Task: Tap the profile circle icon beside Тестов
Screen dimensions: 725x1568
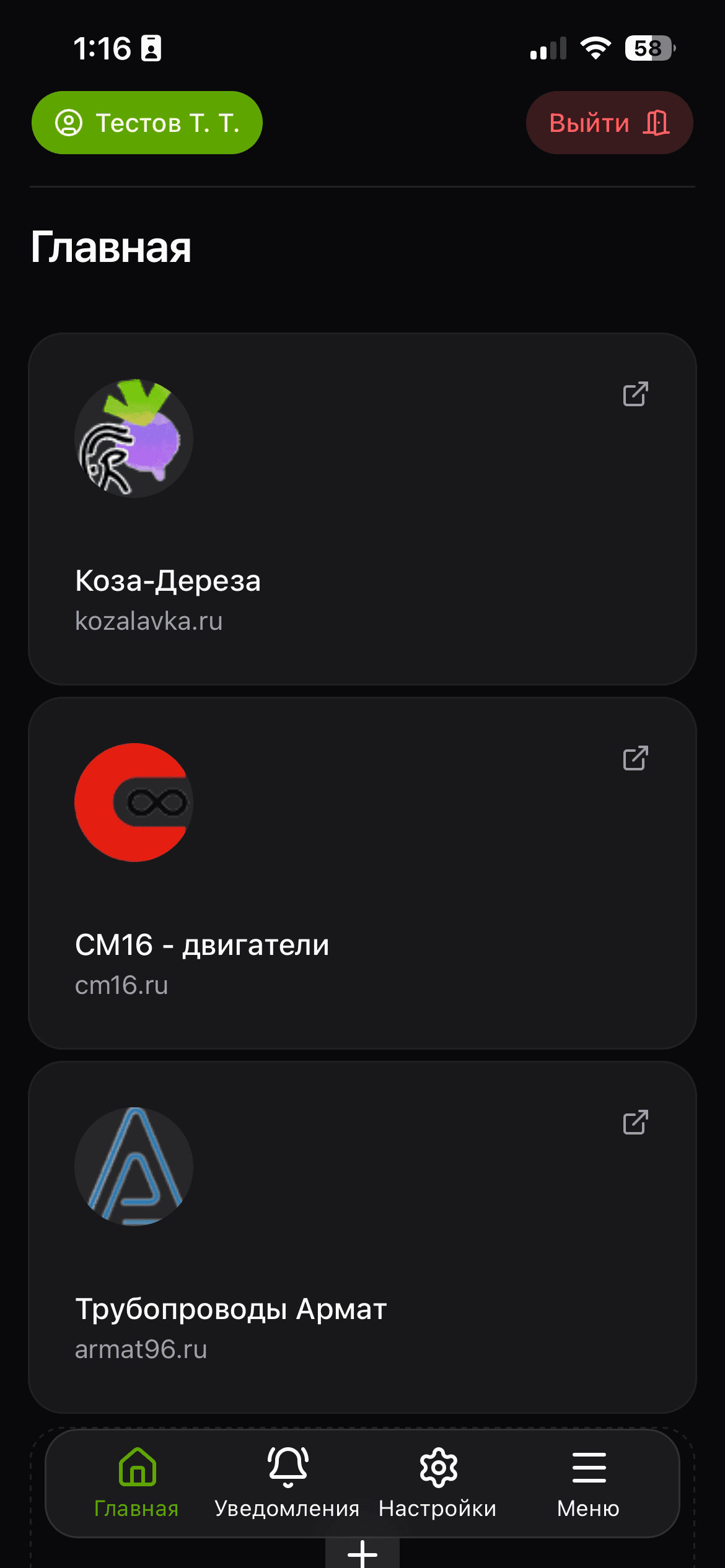Action: (x=68, y=123)
